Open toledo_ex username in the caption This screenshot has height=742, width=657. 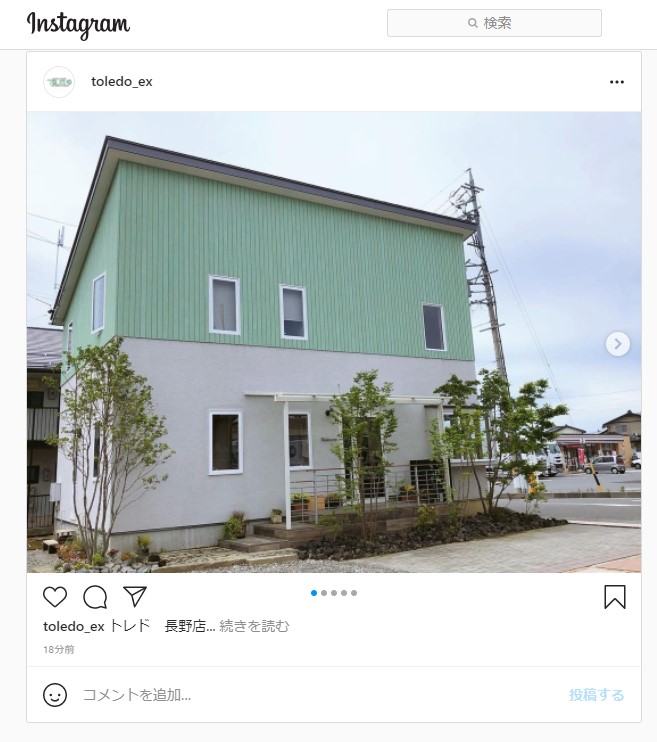coord(73,626)
